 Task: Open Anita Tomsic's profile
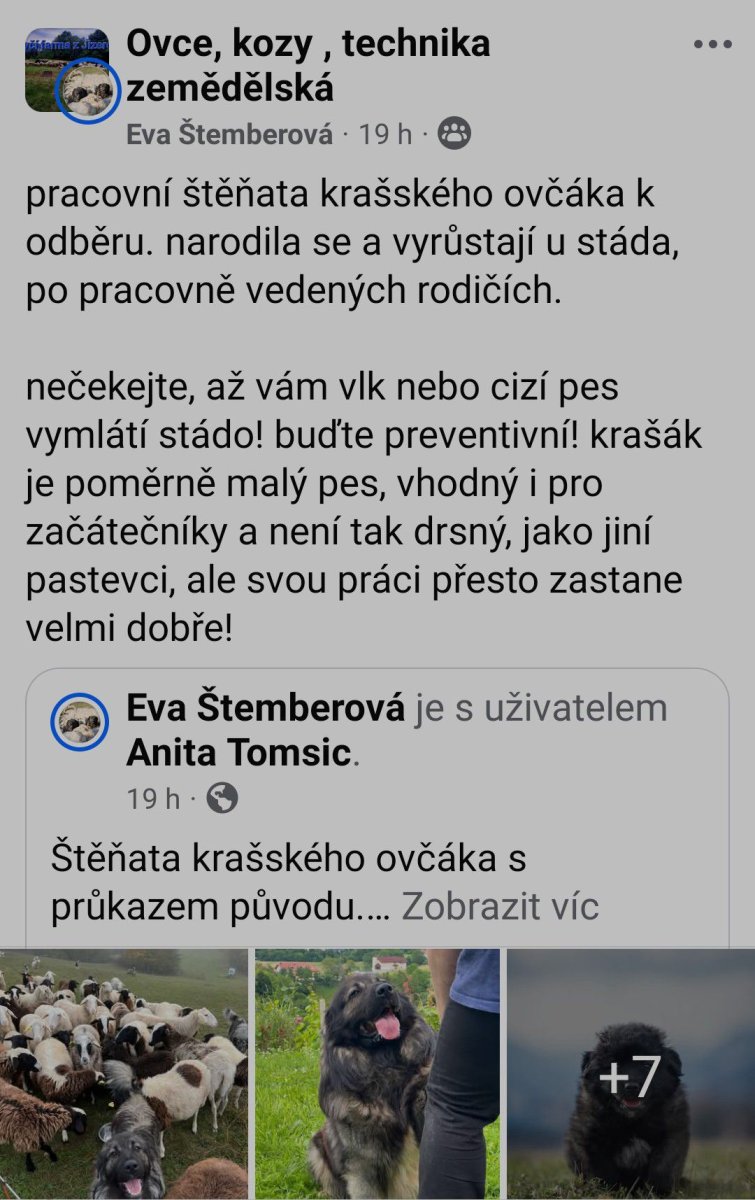pyautogui.click(x=241, y=753)
